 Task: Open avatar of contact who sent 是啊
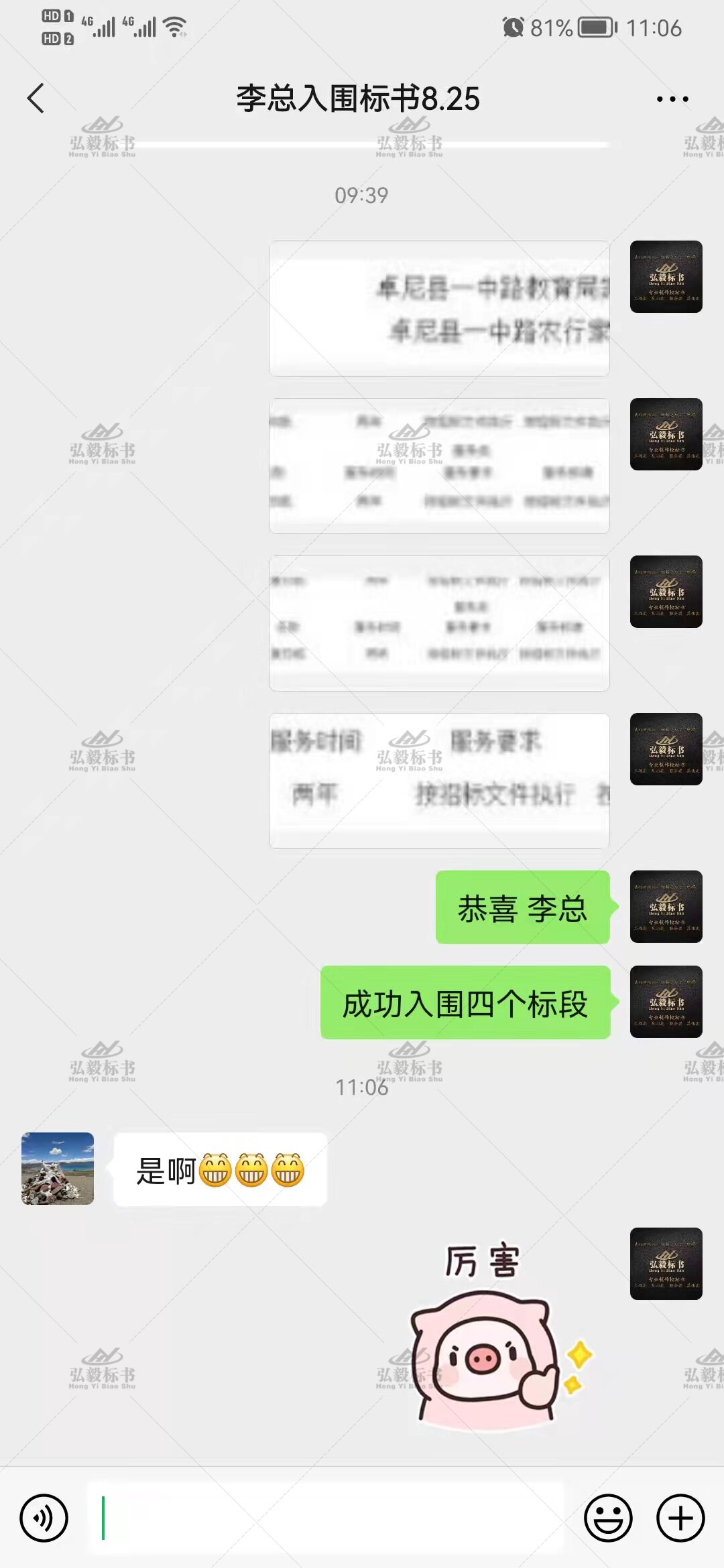(x=58, y=1168)
